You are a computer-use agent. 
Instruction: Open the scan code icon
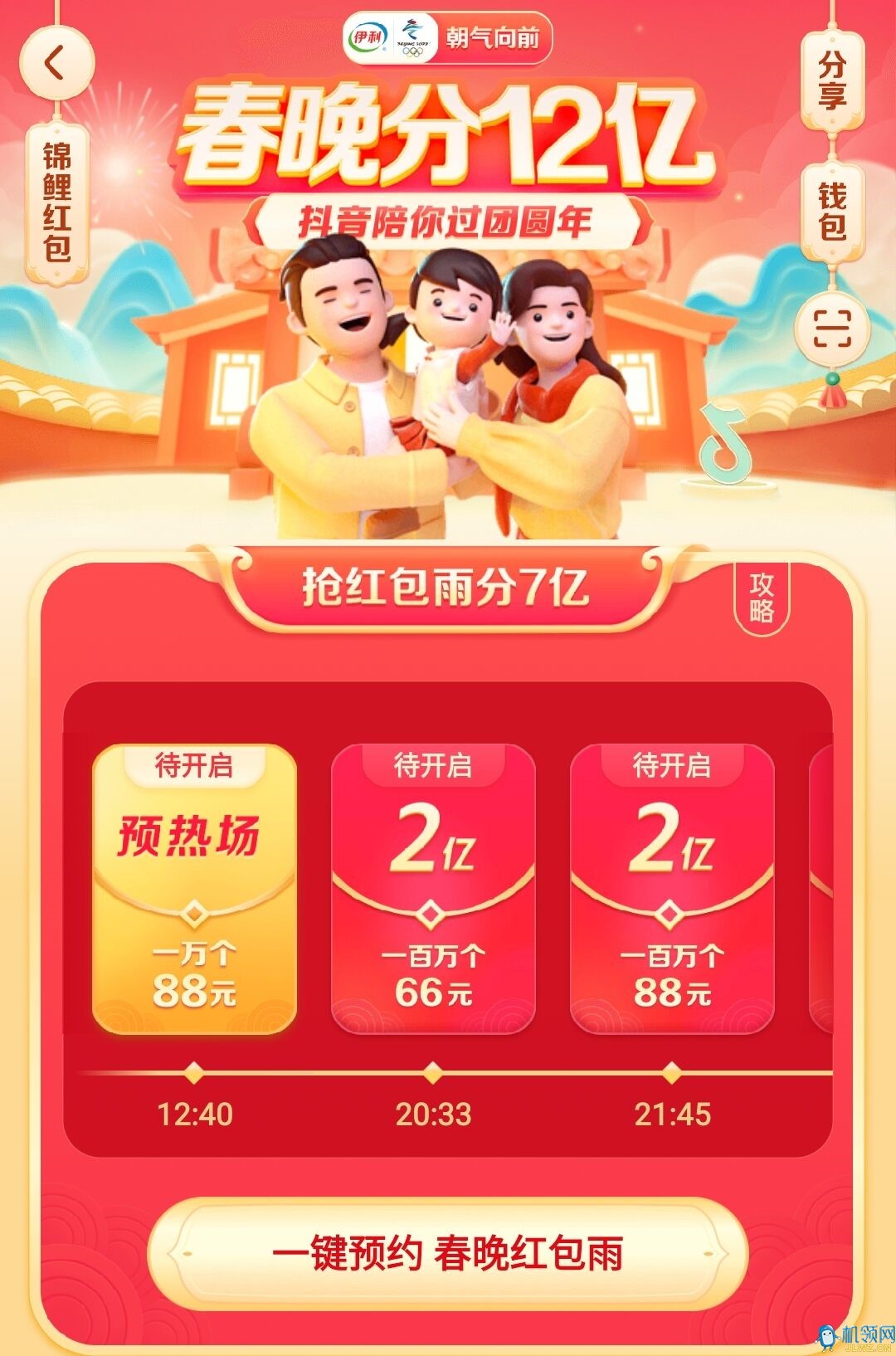click(x=832, y=329)
